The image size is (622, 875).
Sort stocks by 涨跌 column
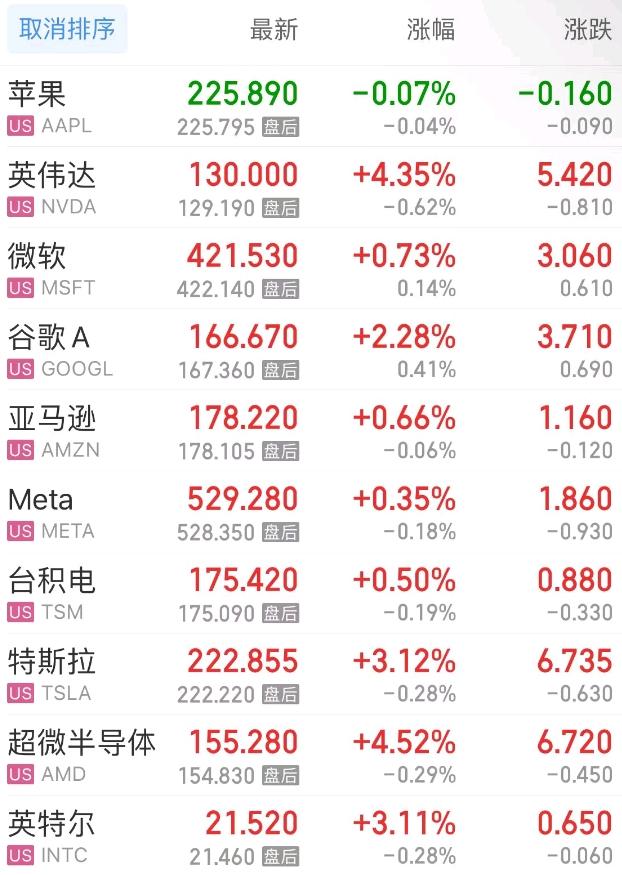click(587, 30)
